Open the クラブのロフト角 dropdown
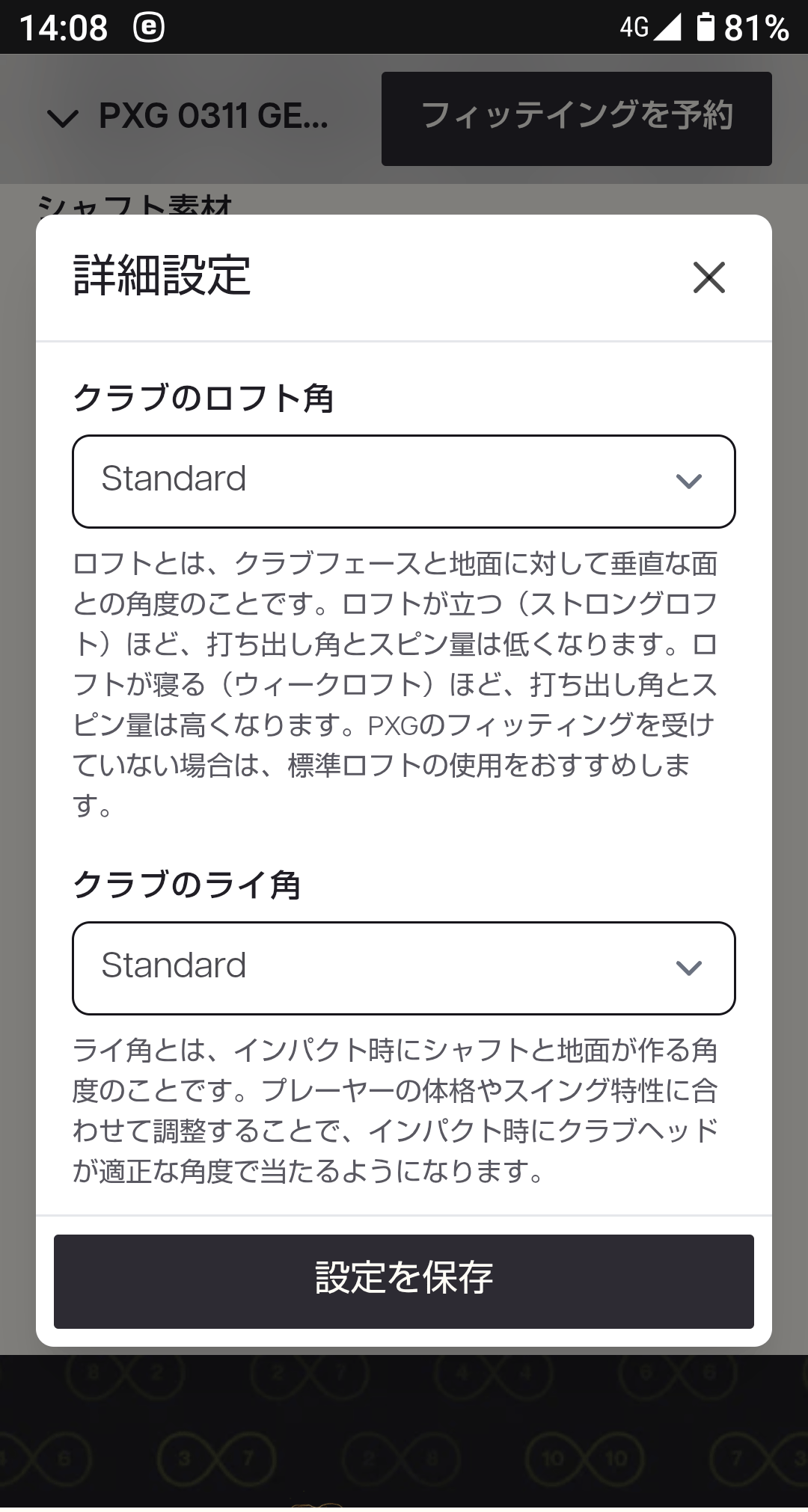 click(403, 481)
